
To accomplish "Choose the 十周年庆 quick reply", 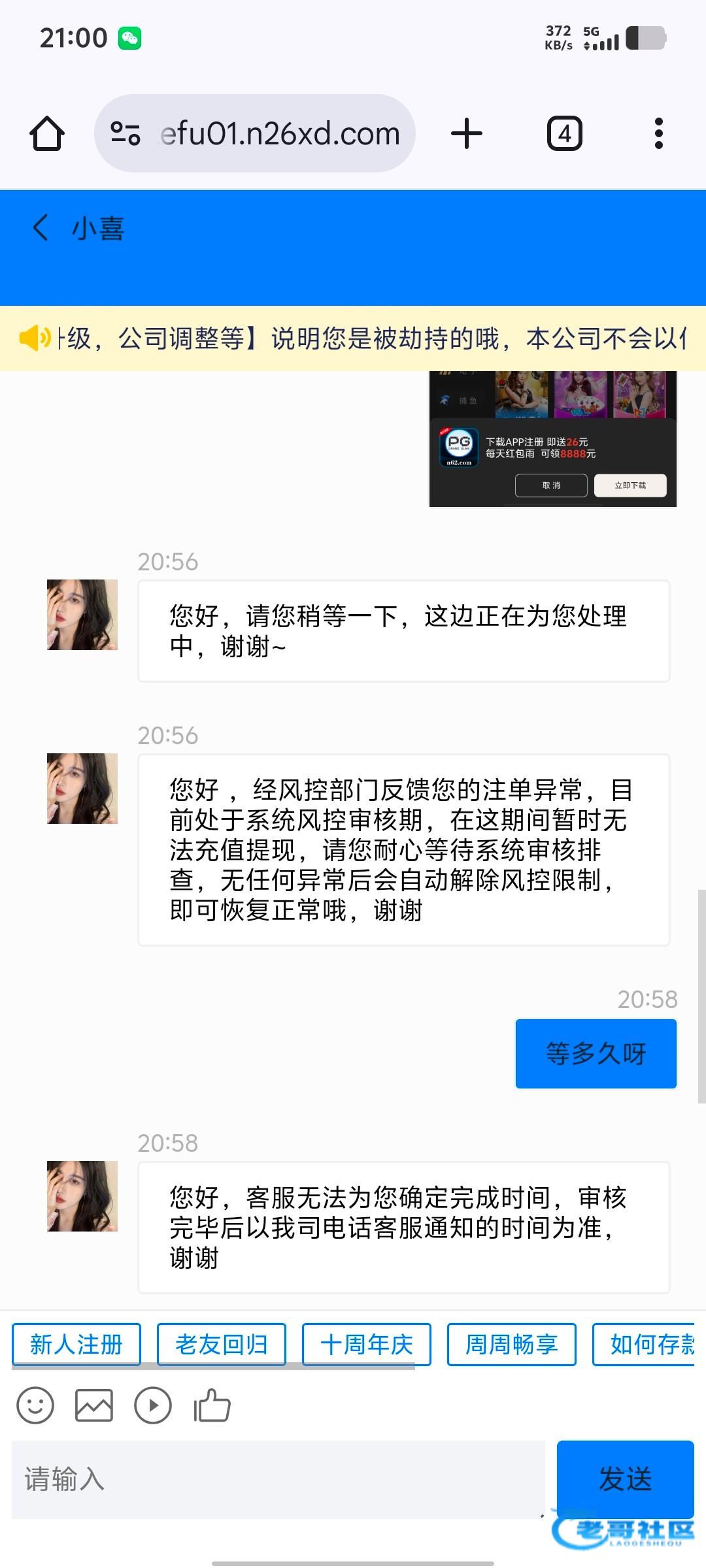I will pos(367,1345).
